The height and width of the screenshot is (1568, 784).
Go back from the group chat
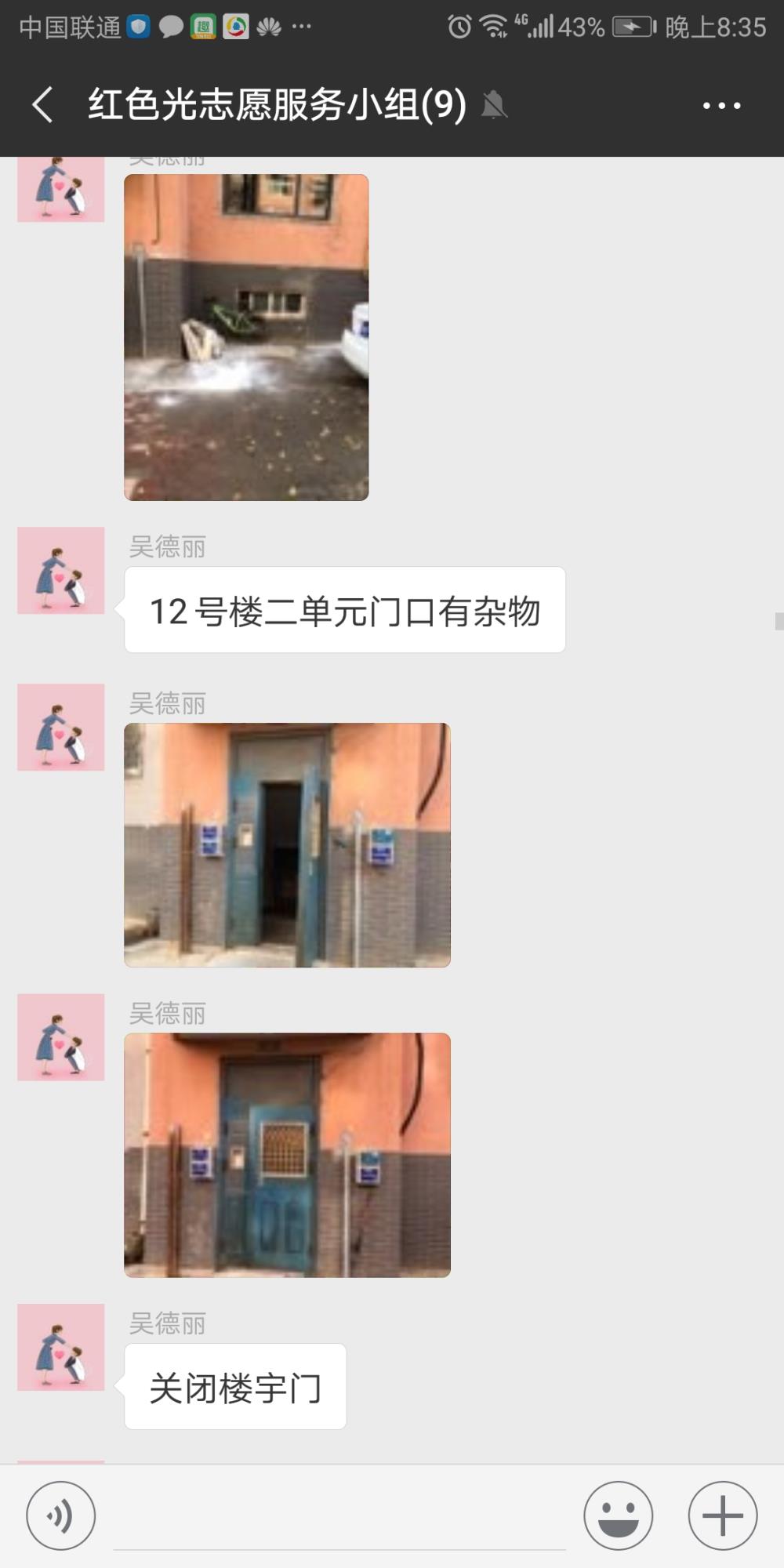click(x=43, y=104)
